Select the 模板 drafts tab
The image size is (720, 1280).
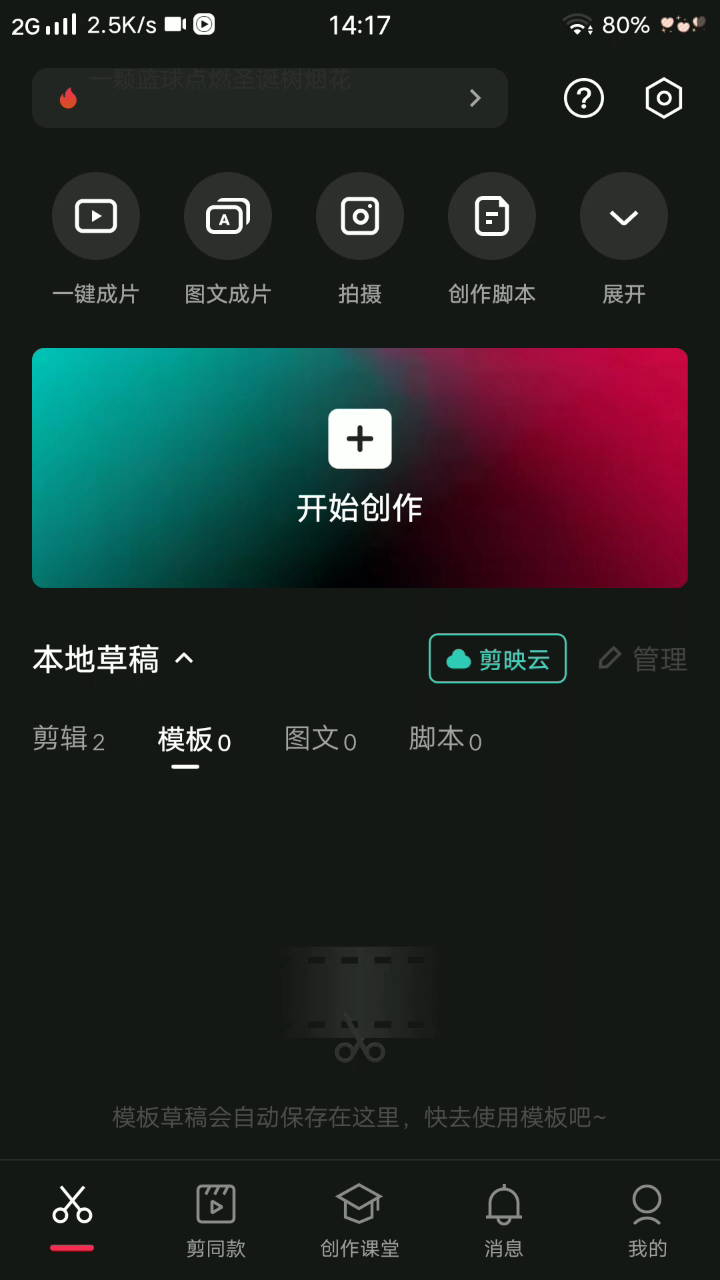pos(194,740)
